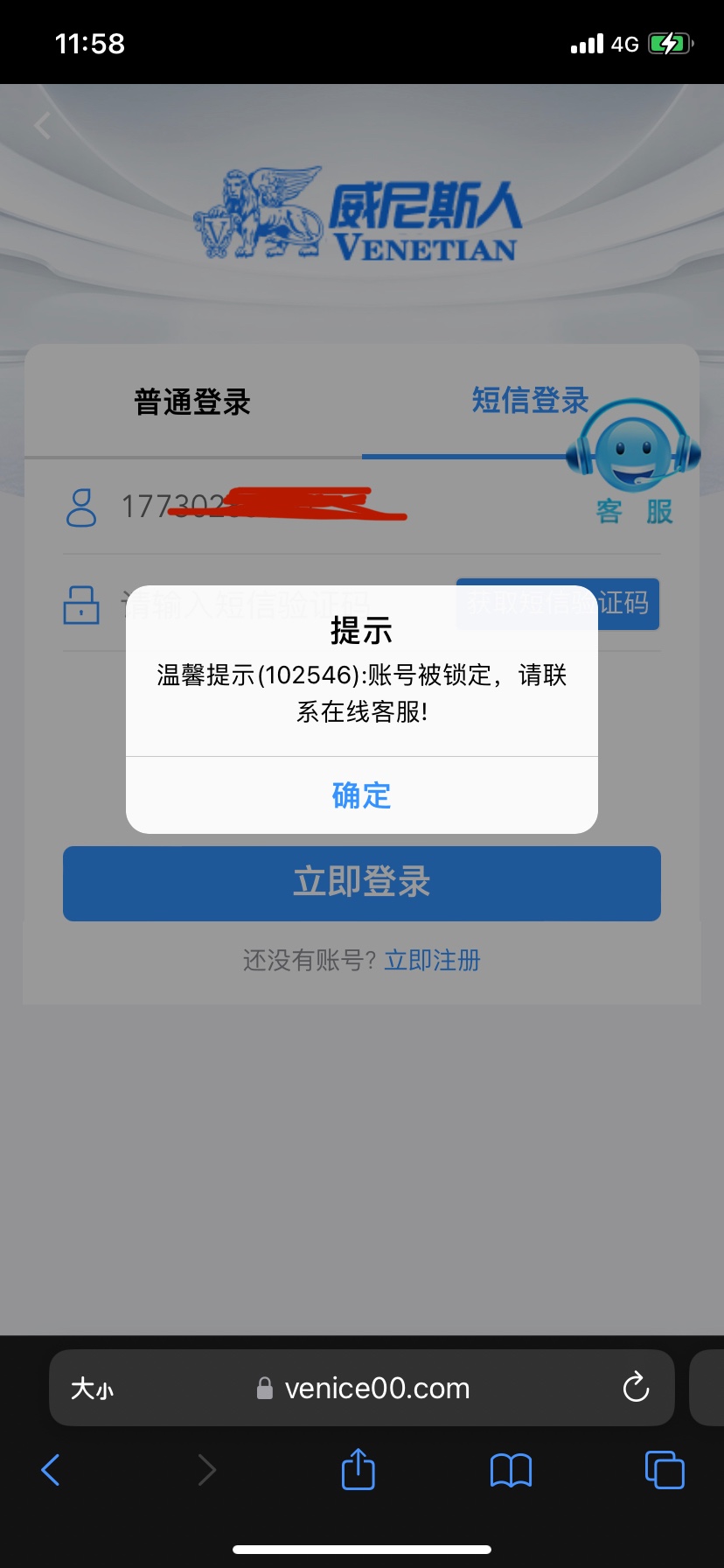Open Safari bookmarks
Image resolution: width=724 pixels, height=1568 pixels.
click(x=511, y=1470)
